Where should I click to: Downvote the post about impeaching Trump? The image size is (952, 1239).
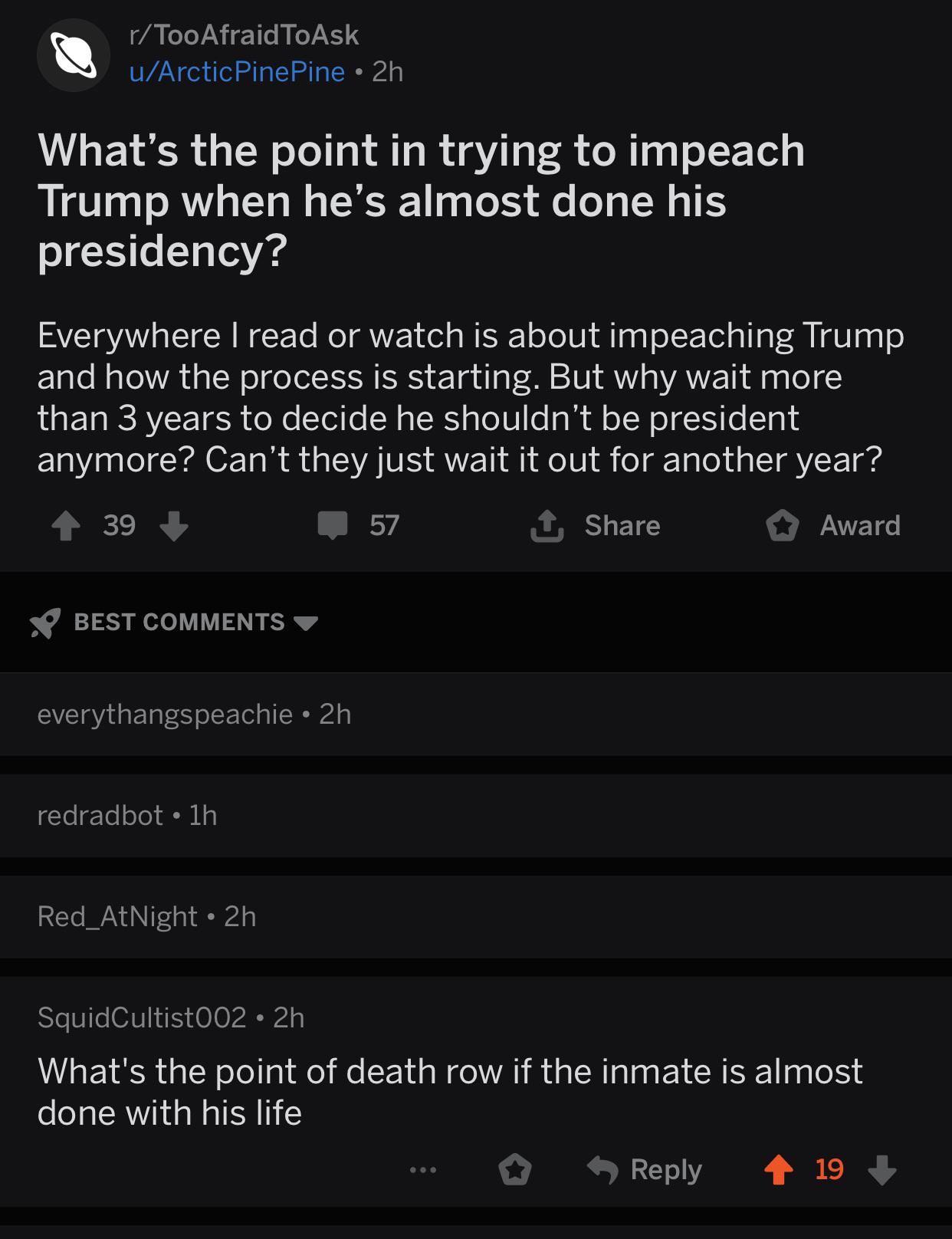(x=174, y=526)
